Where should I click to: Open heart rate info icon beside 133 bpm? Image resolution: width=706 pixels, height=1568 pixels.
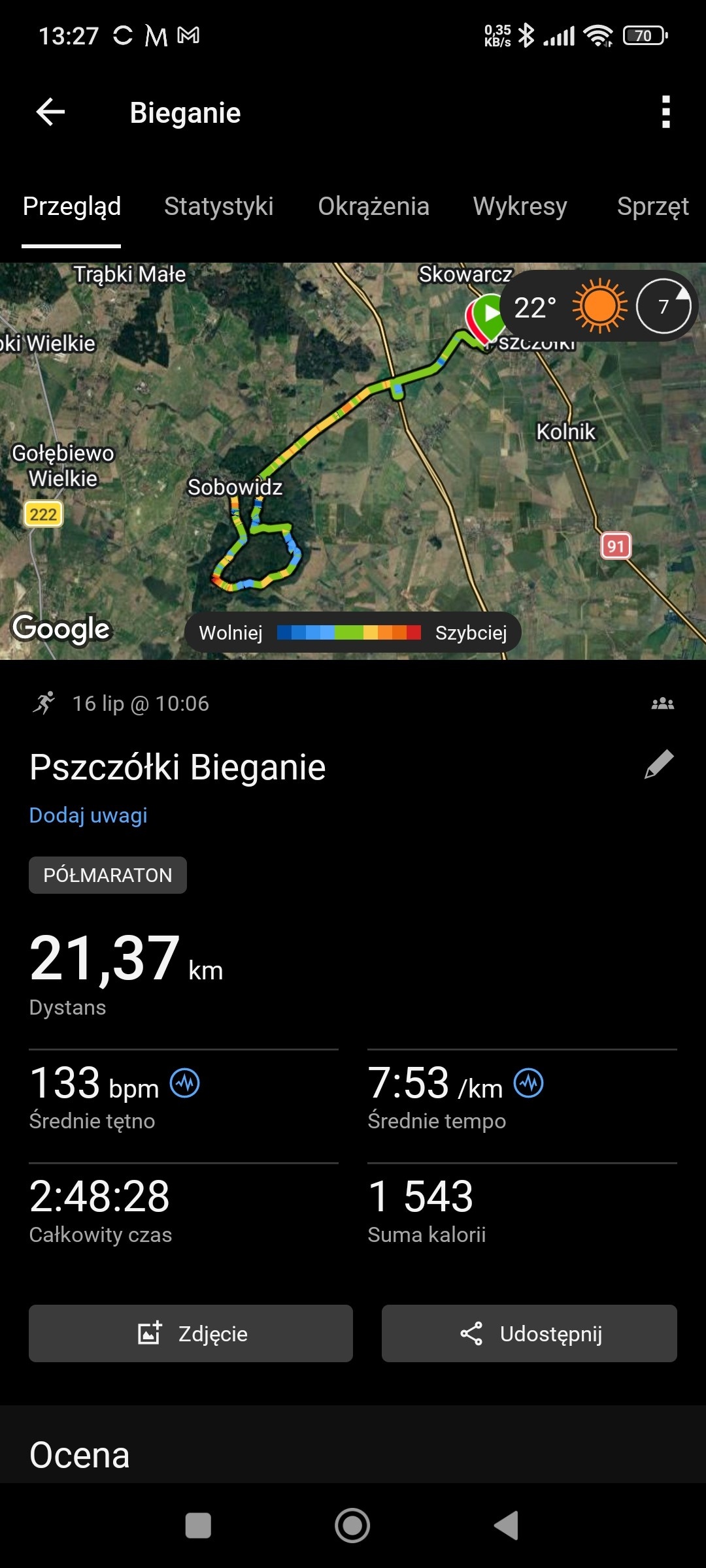click(x=185, y=1083)
